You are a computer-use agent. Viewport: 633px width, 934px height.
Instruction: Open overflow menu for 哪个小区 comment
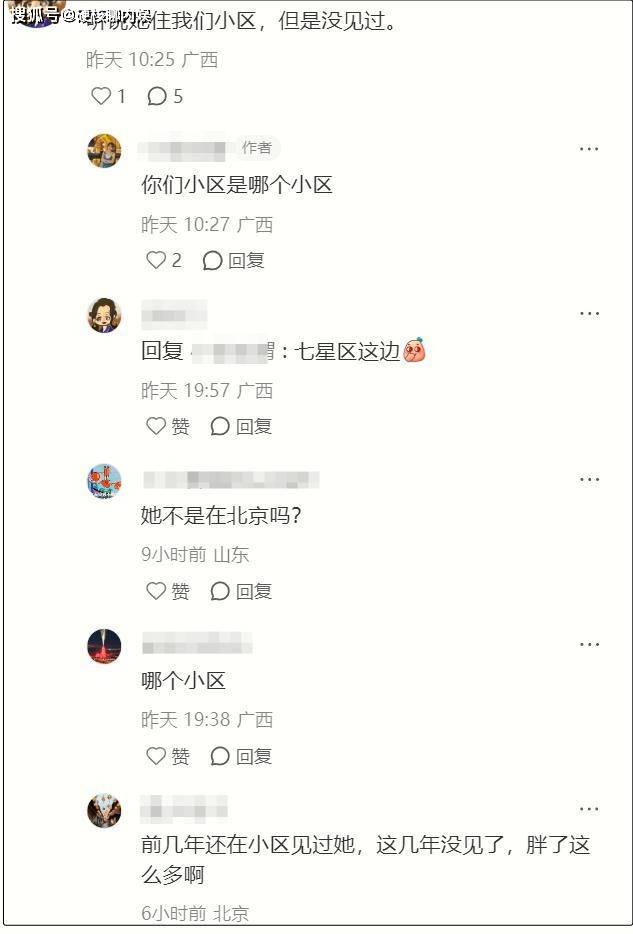589,645
